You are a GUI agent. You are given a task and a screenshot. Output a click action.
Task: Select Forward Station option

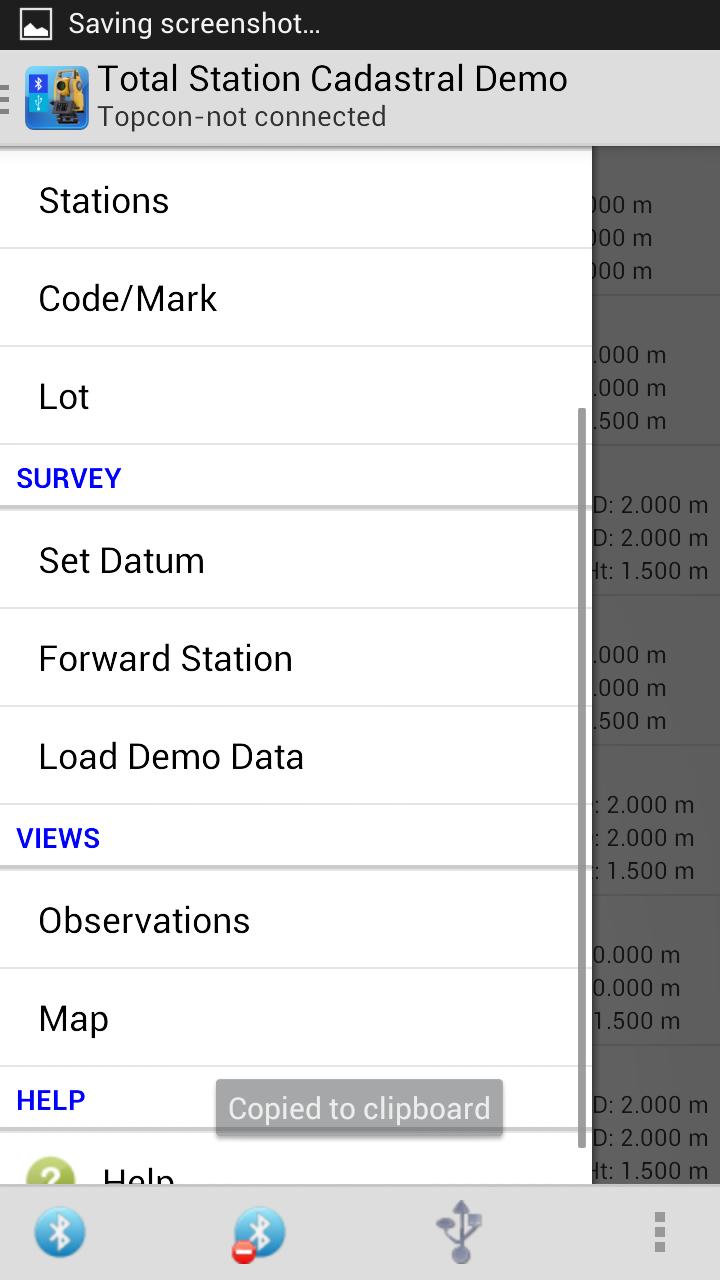tap(165, 658)
